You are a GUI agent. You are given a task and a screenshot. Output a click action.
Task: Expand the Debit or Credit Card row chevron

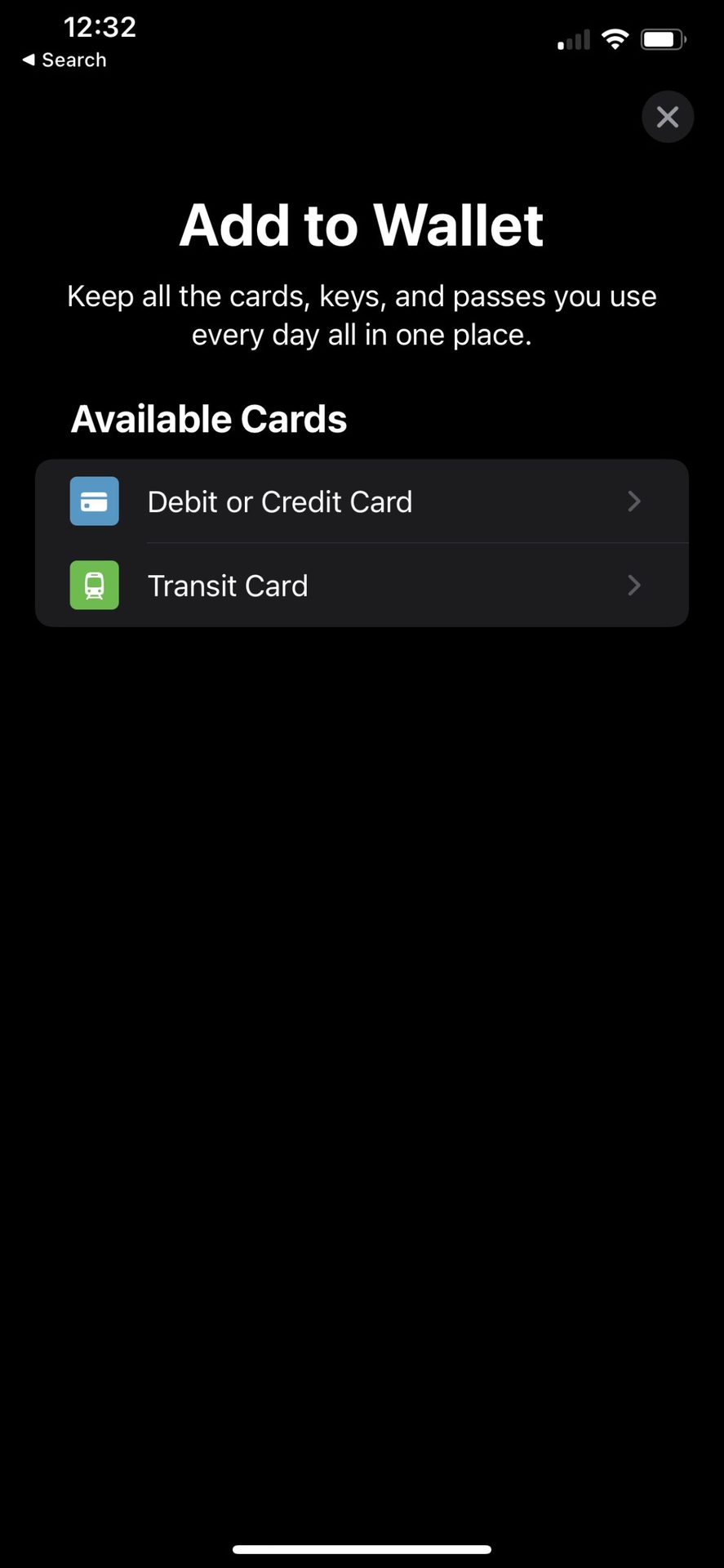(x=634, y=501)
